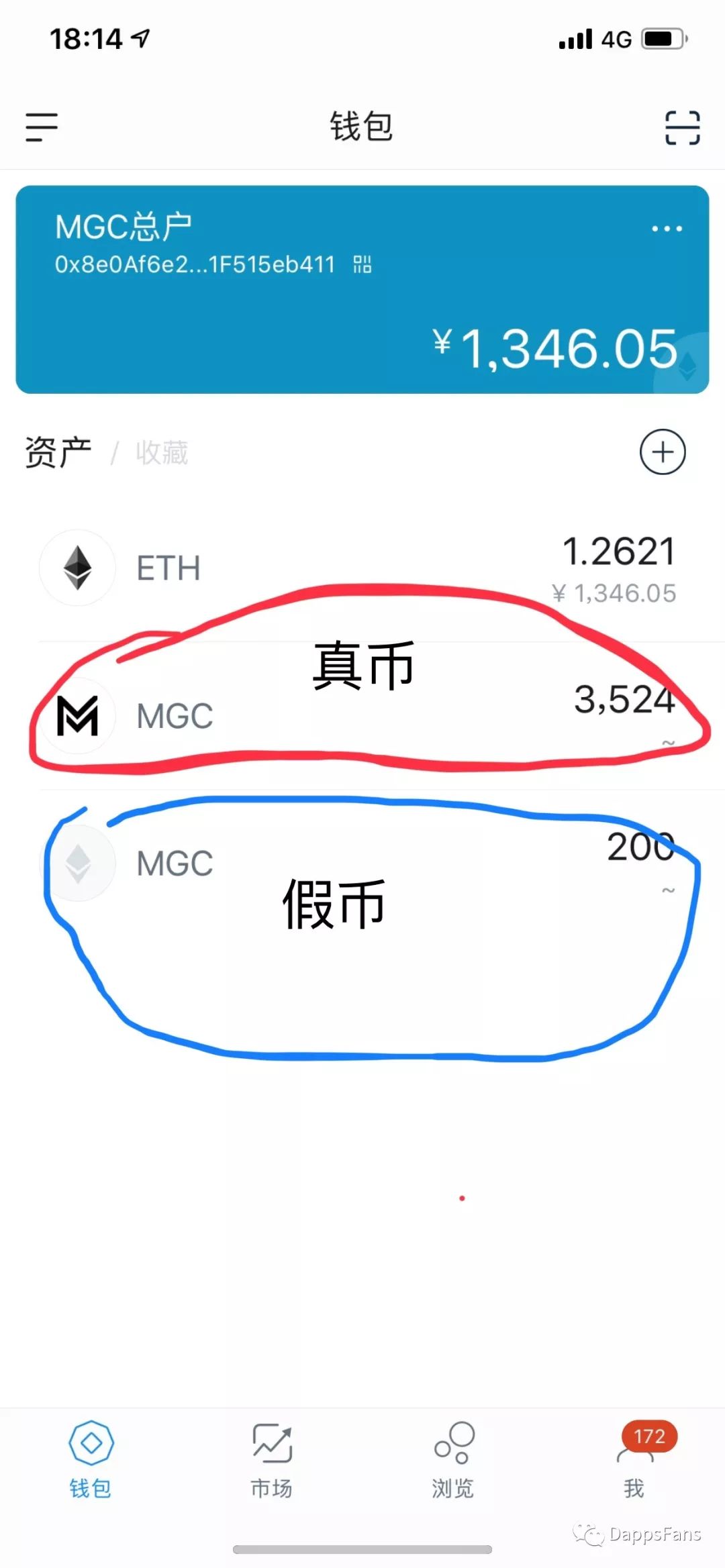Tap the ETH diamond token icon
The image size is (725, 1568).
coord(77,567)
